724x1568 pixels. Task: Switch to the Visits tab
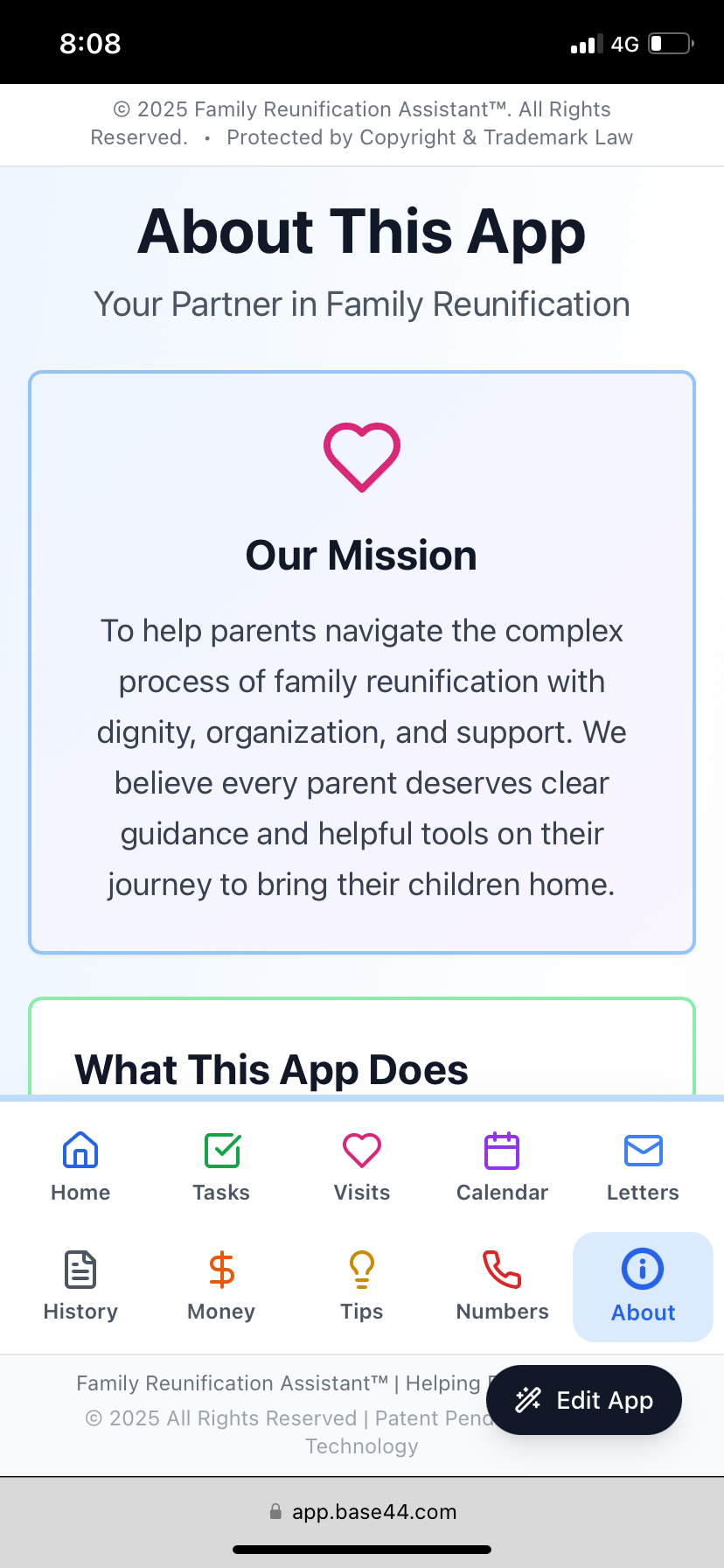click(x=362, y=1167)
